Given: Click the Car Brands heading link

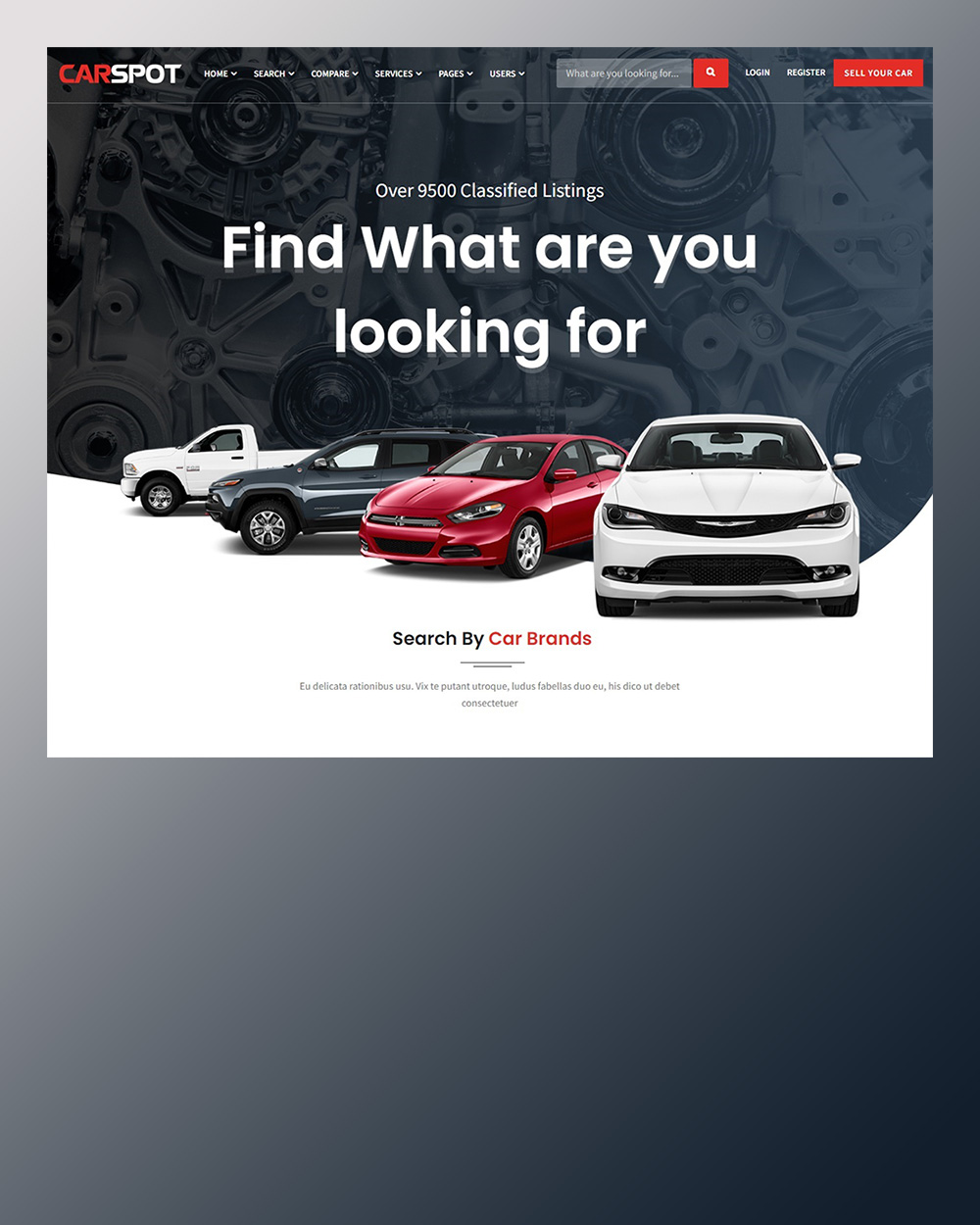Looking at the screenshot, I should pyautogui.click(x=539, y=638).
